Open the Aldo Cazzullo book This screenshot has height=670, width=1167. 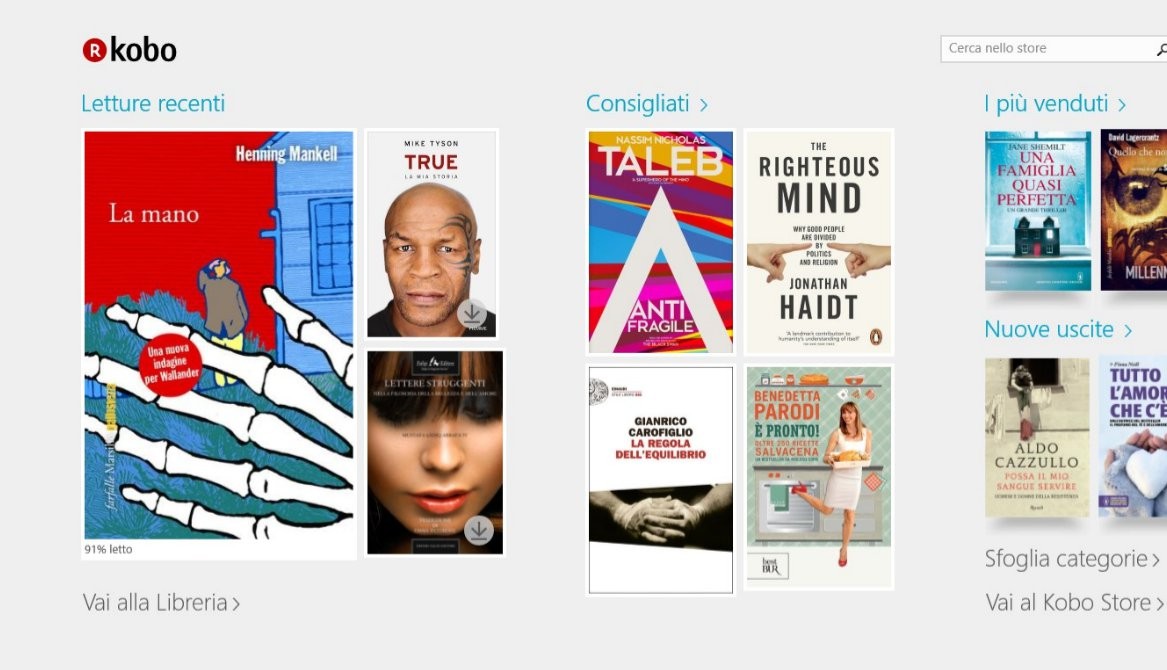[x=1037, y=437]
